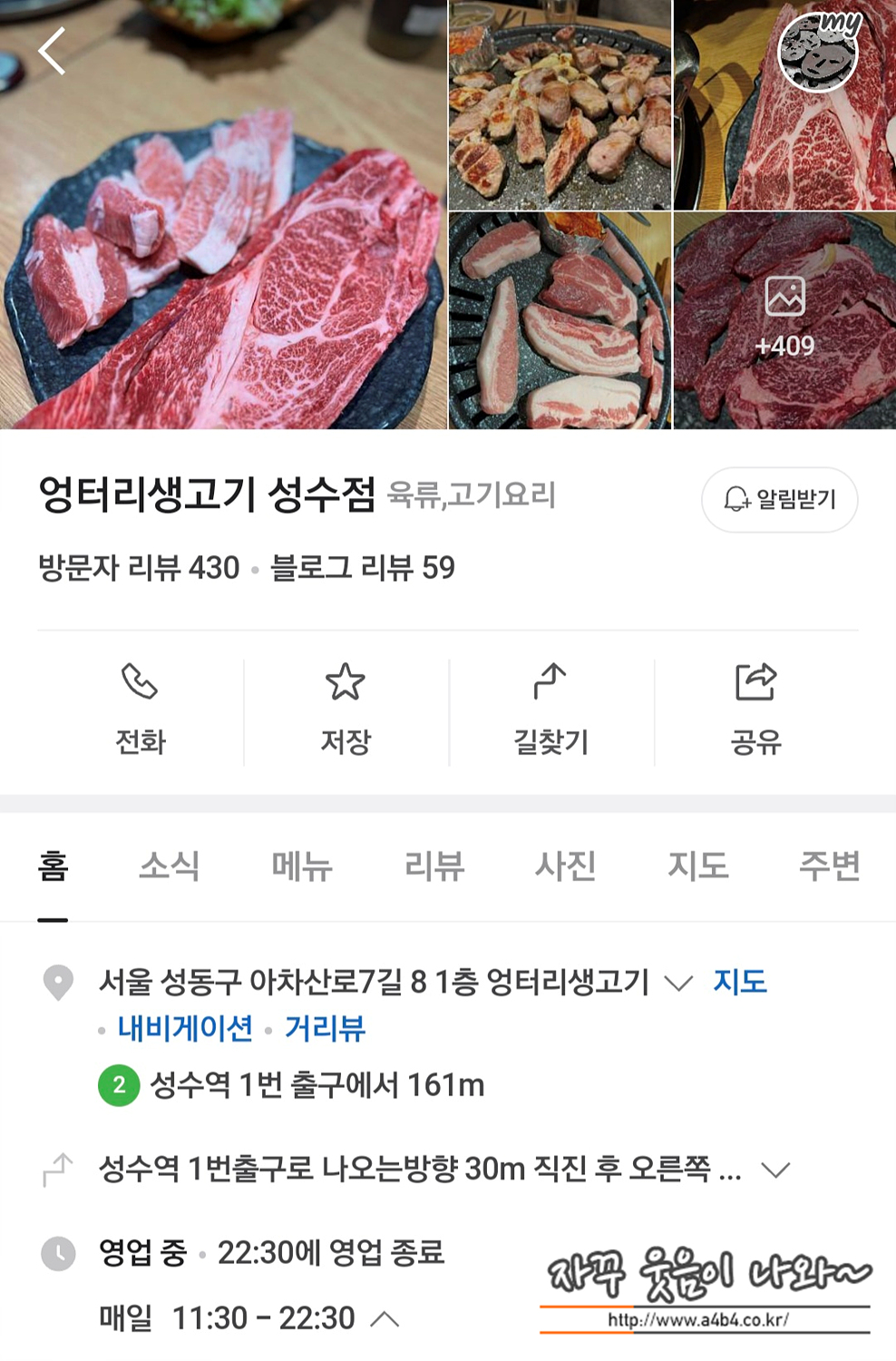Viewport: 896px width, 1361px height.
Task: Switch to the 리뷰 tab
Action: click(434, 866)
